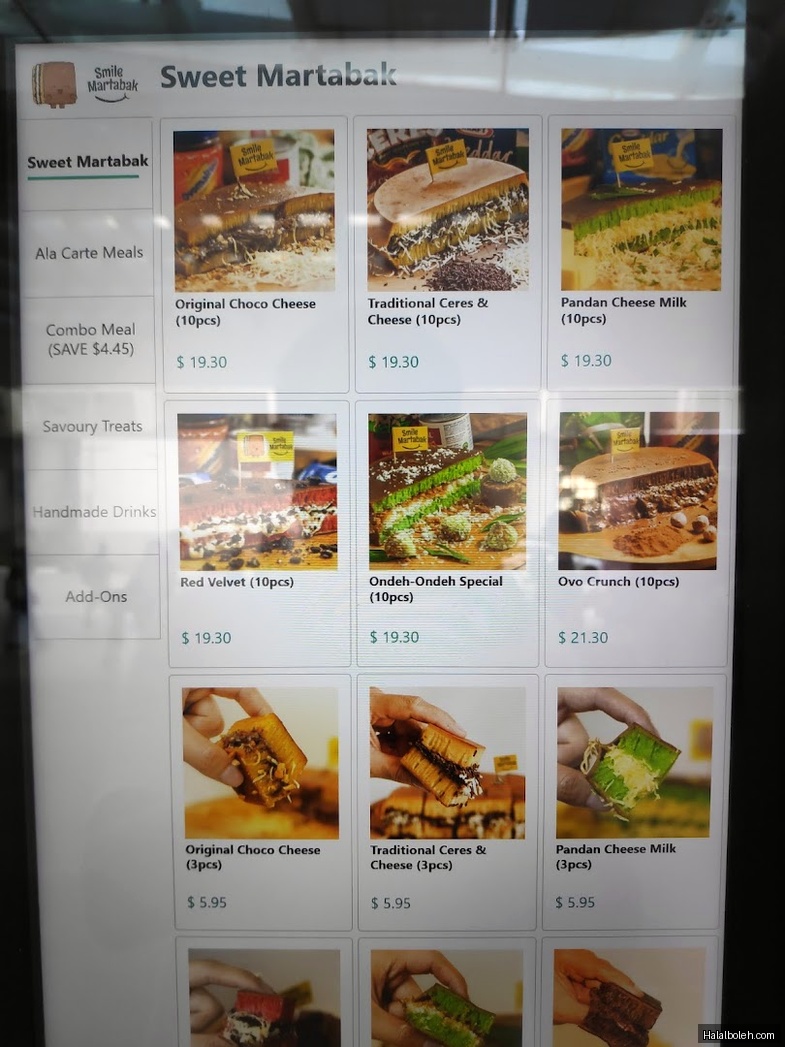Switch to the Ala Carte Meals category
The width and height of the screenshot is (785, 1047).
pos(89,253)
